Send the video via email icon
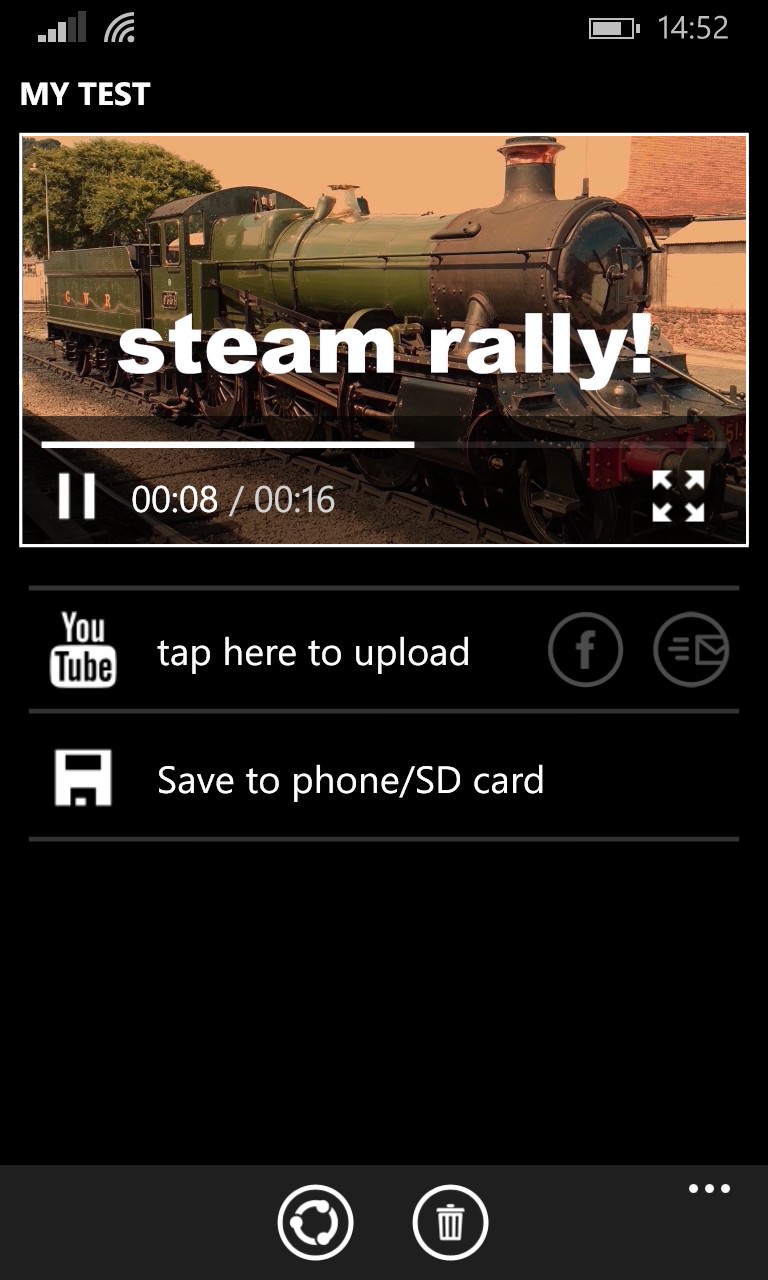 click(x=691, y=650)
